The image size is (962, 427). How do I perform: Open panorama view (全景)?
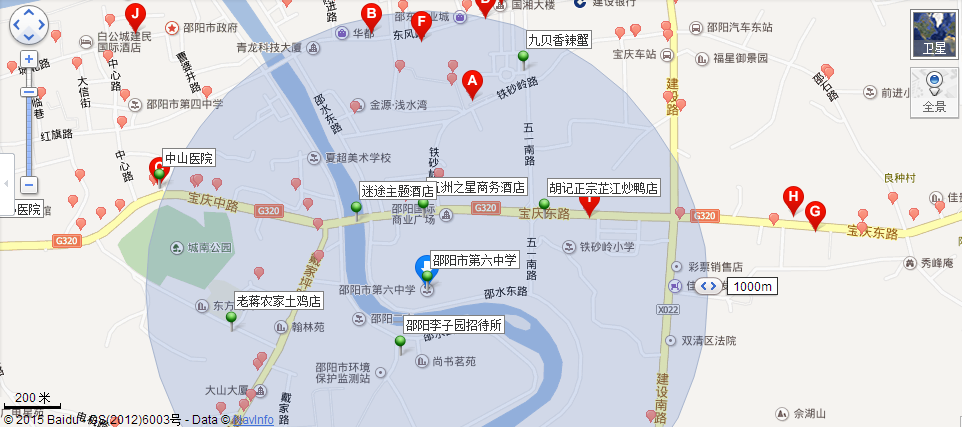pos(933,90)
